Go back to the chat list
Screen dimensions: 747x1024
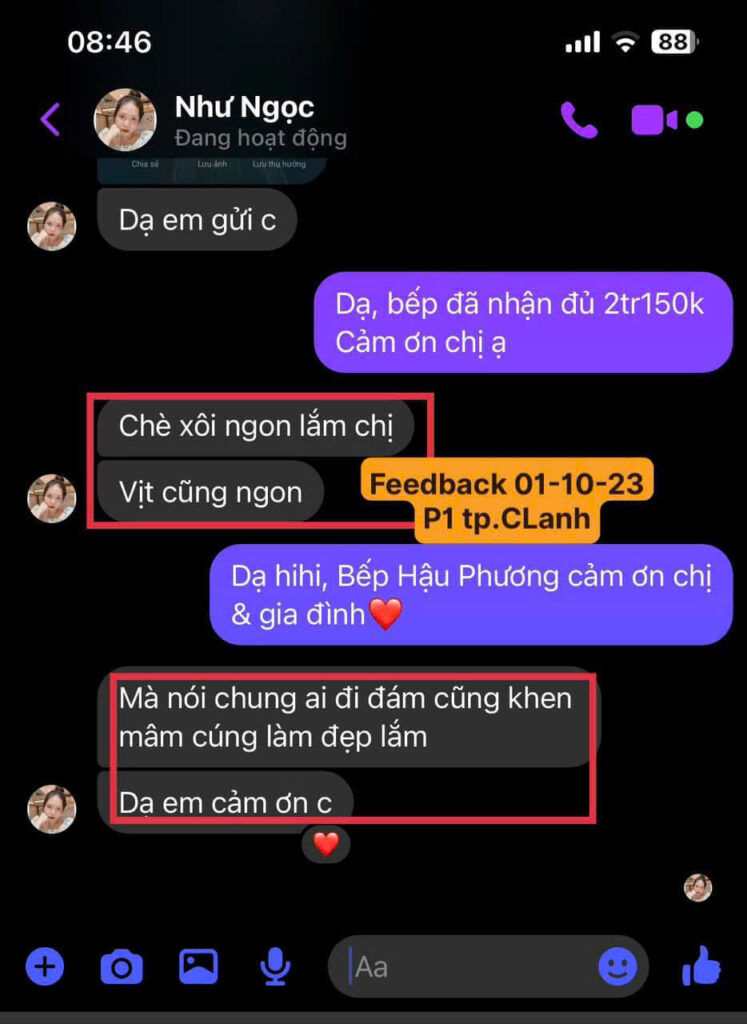point(50,120)
